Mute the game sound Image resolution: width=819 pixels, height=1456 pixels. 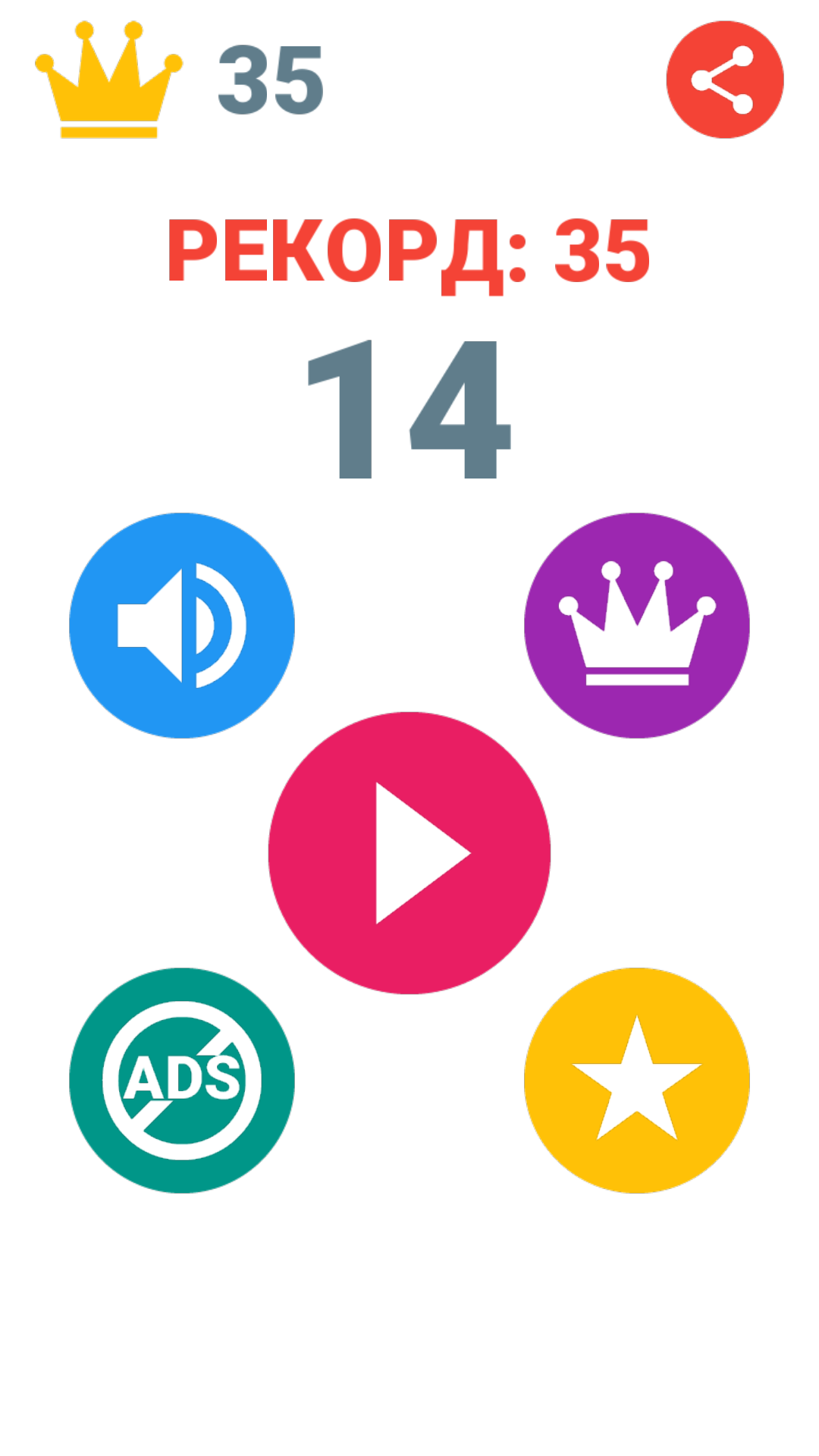pyautogui.click(x=182, y=626)
